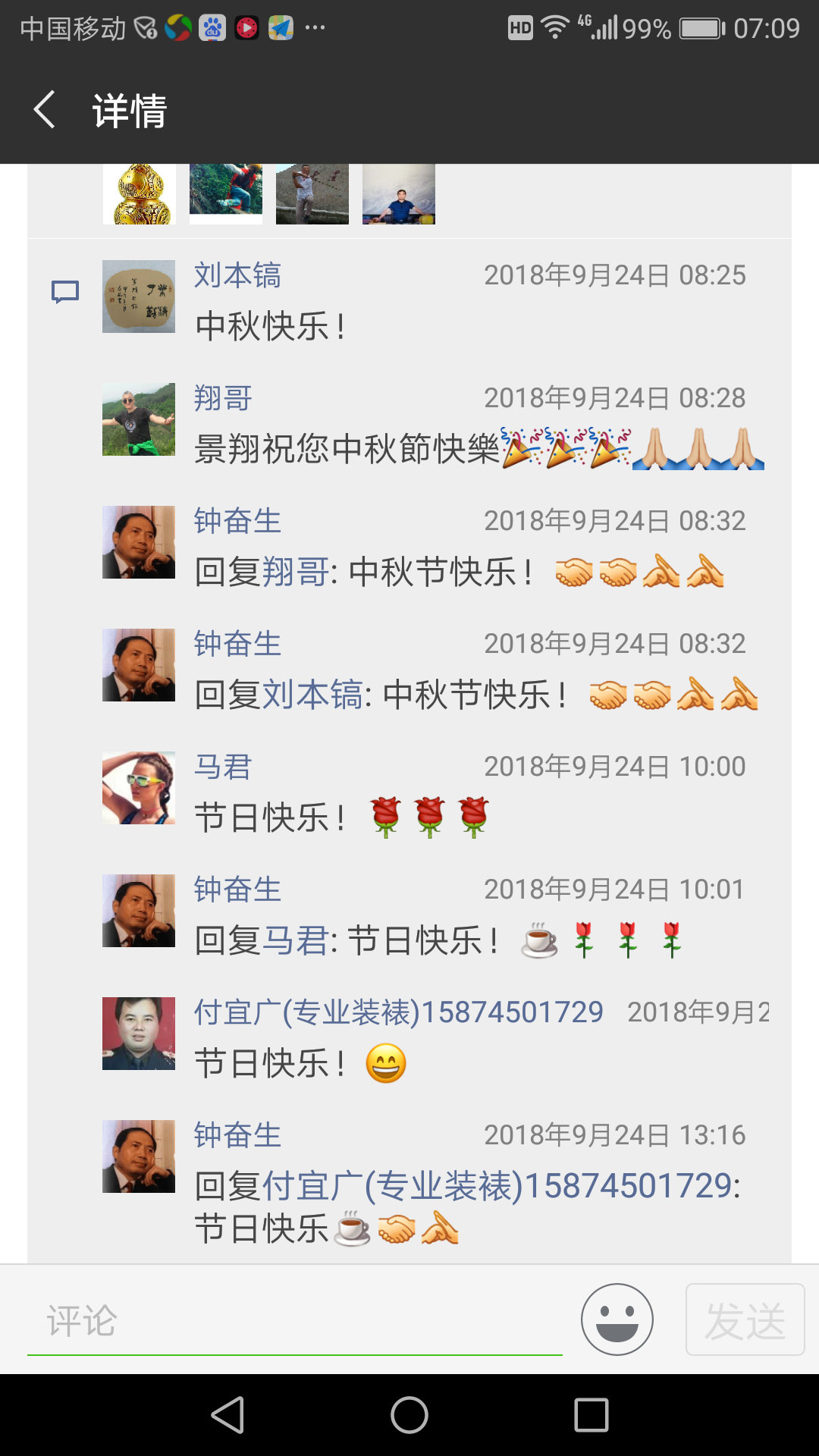Open the emoji picker smiley
Screen dimensions: 819x1456
tap(617, 1319)
